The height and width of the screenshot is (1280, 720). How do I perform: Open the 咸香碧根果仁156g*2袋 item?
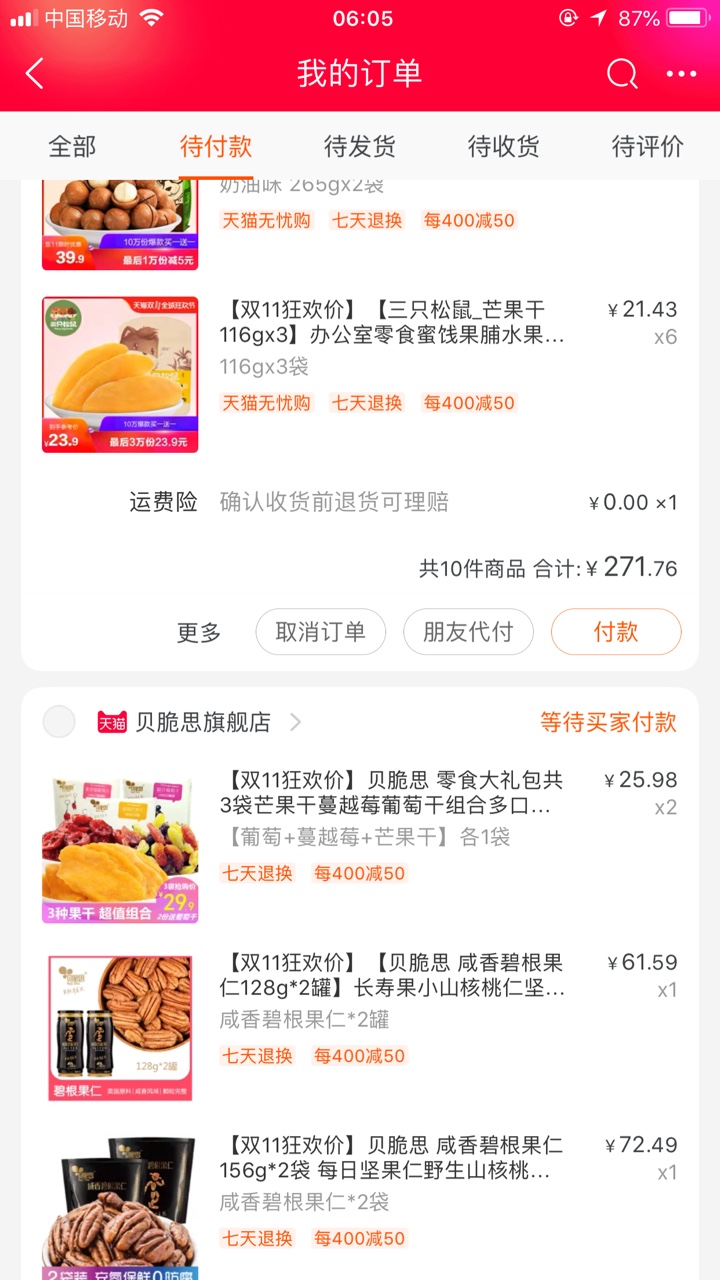pos(360,1205)
